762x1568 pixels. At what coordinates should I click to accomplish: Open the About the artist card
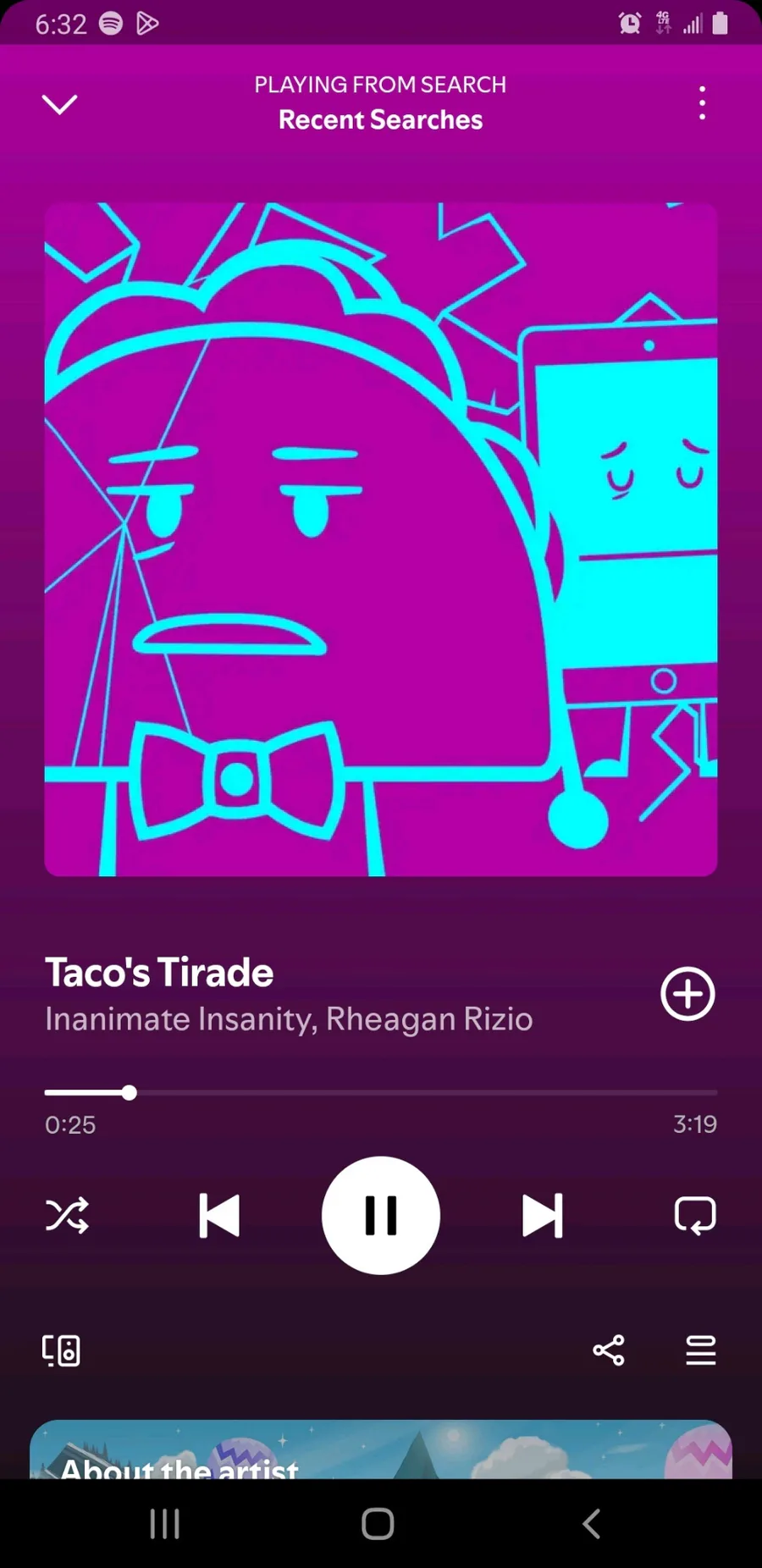381,1452
